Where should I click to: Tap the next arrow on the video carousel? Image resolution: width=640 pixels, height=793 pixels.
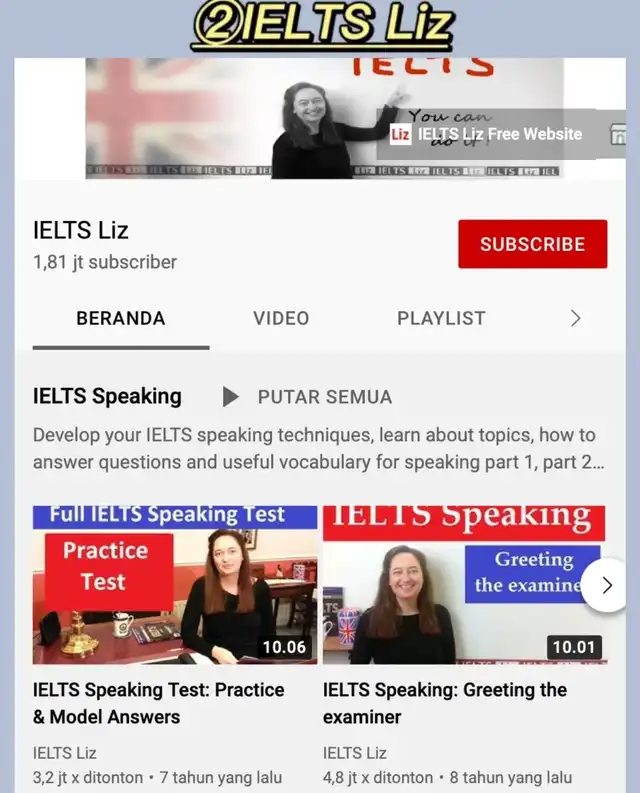(x=606, y=585)
